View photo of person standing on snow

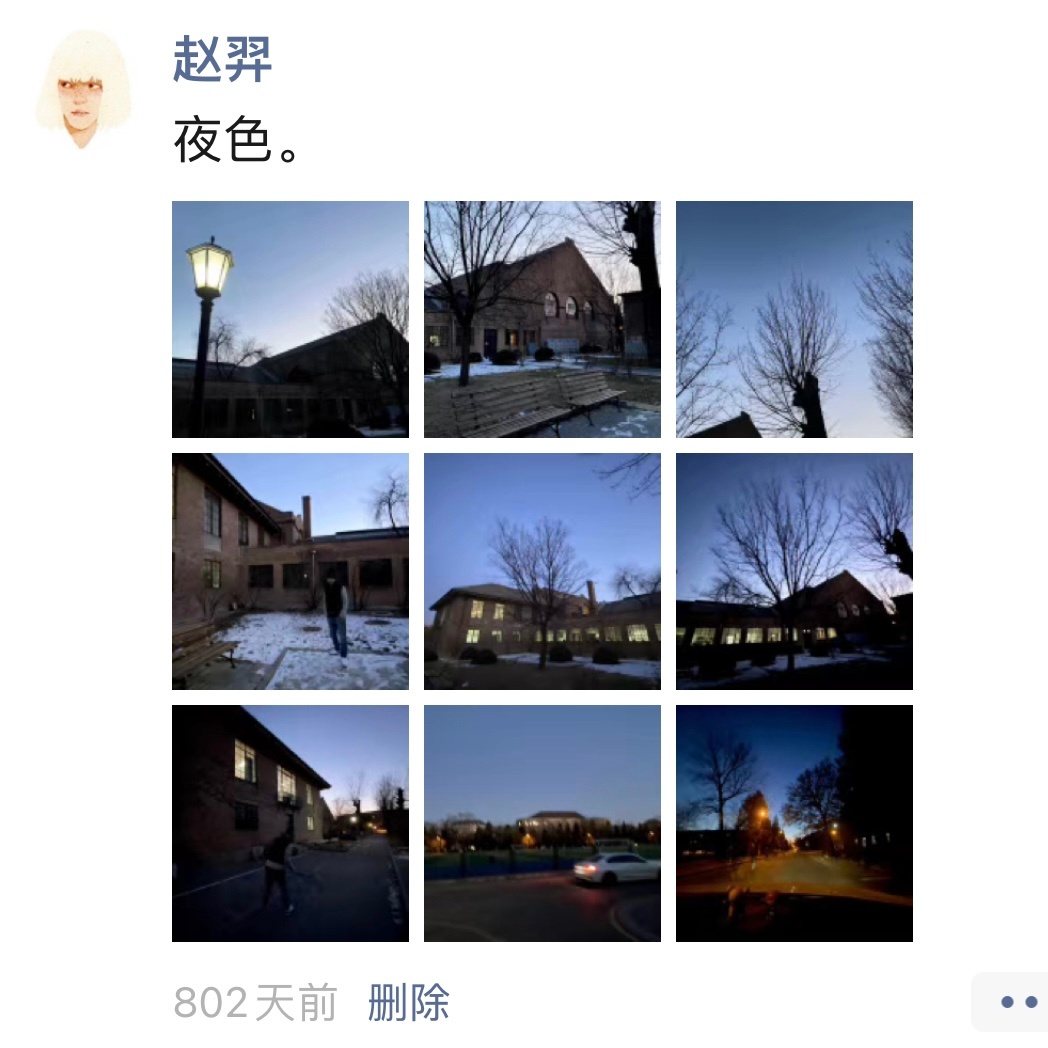click(290, 571)
